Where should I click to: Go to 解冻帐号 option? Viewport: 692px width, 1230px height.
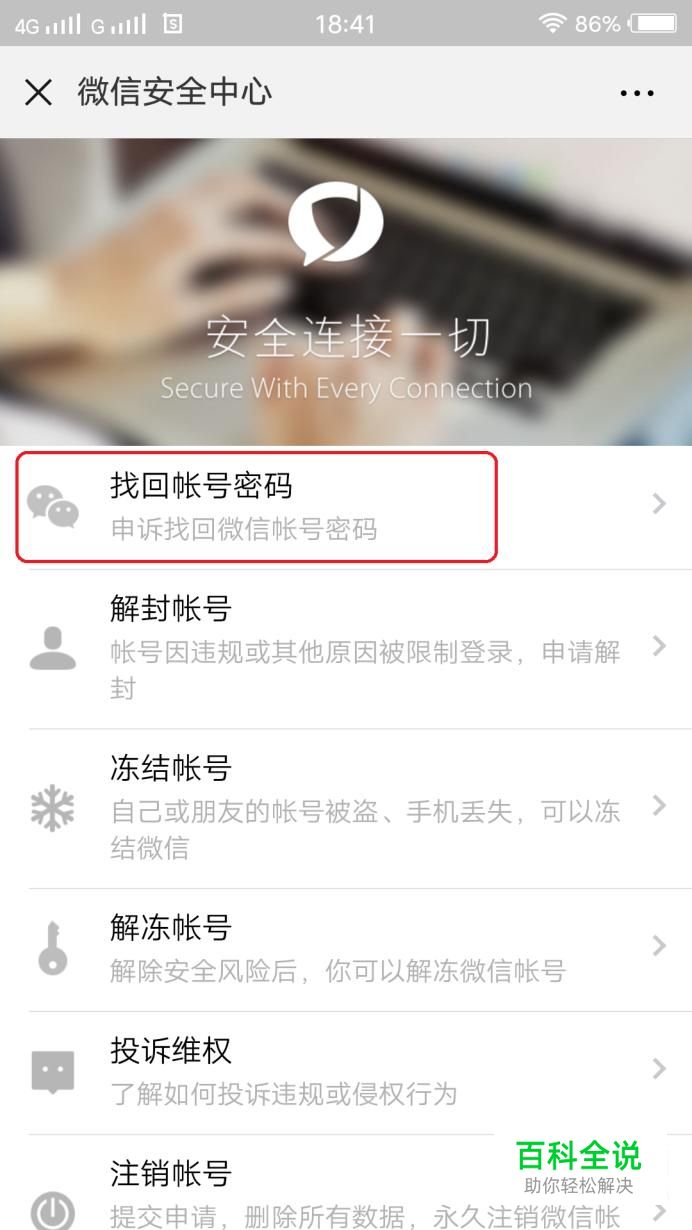point(346,949)
